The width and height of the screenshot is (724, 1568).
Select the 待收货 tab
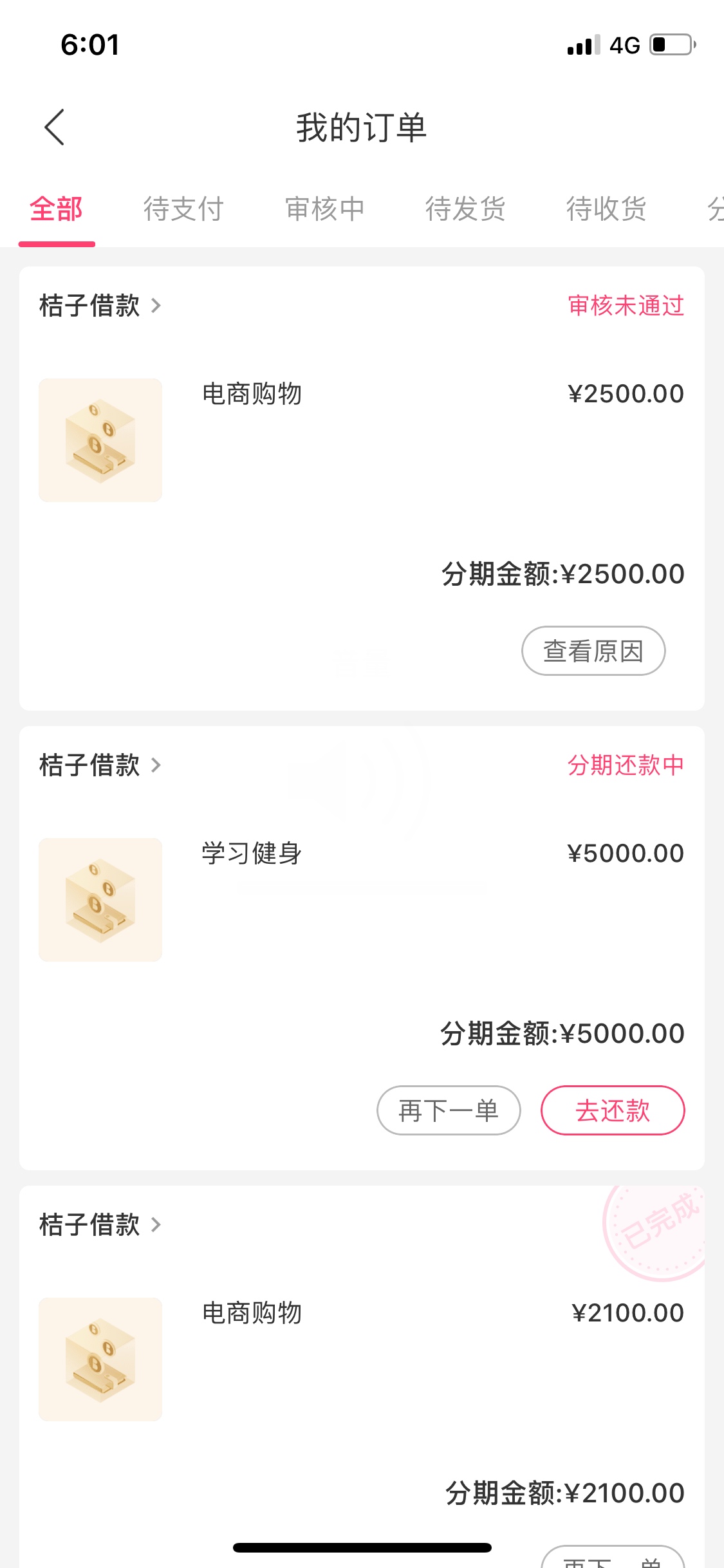tap(606, 209)
